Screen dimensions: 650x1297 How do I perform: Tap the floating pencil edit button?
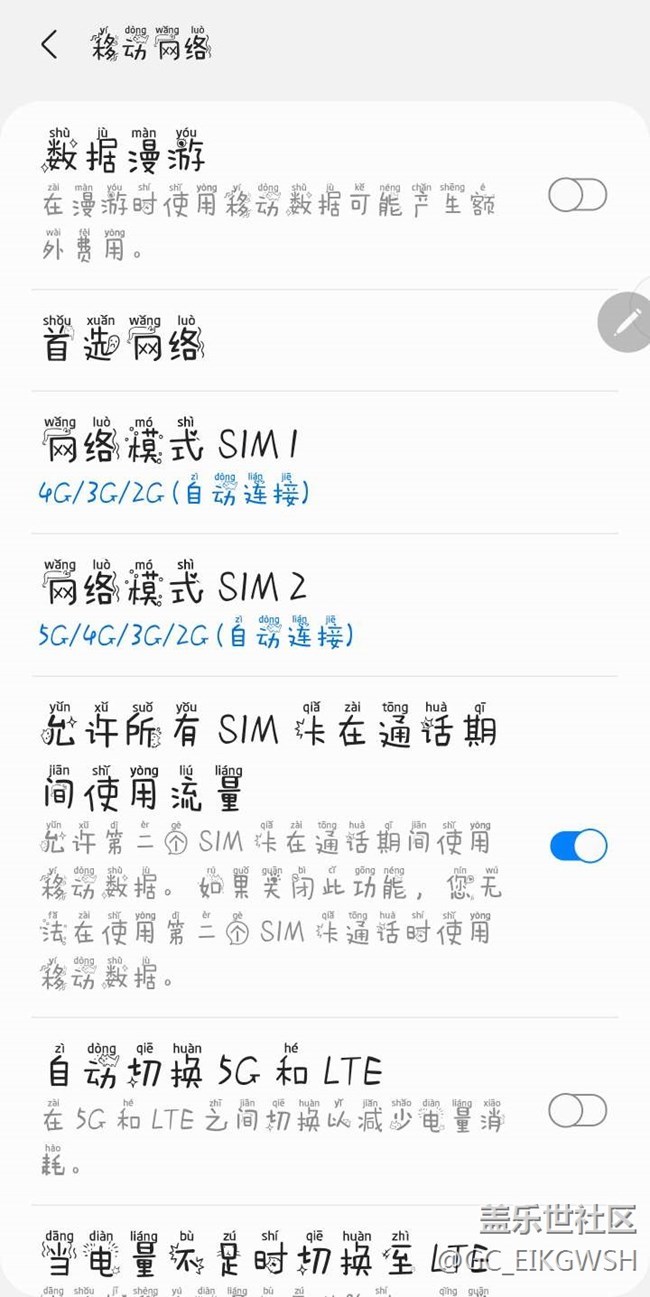[x=627, y=322]
